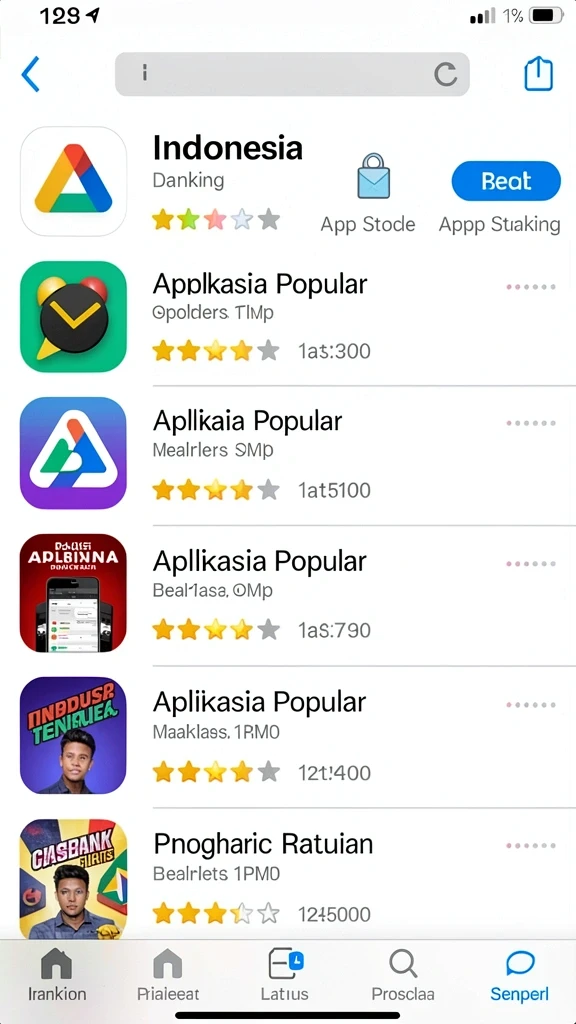This screenshot has width=576, height=1024.
Task: Switch to the Latius tab
Action: pyautogui.click(x=285, y=974)
